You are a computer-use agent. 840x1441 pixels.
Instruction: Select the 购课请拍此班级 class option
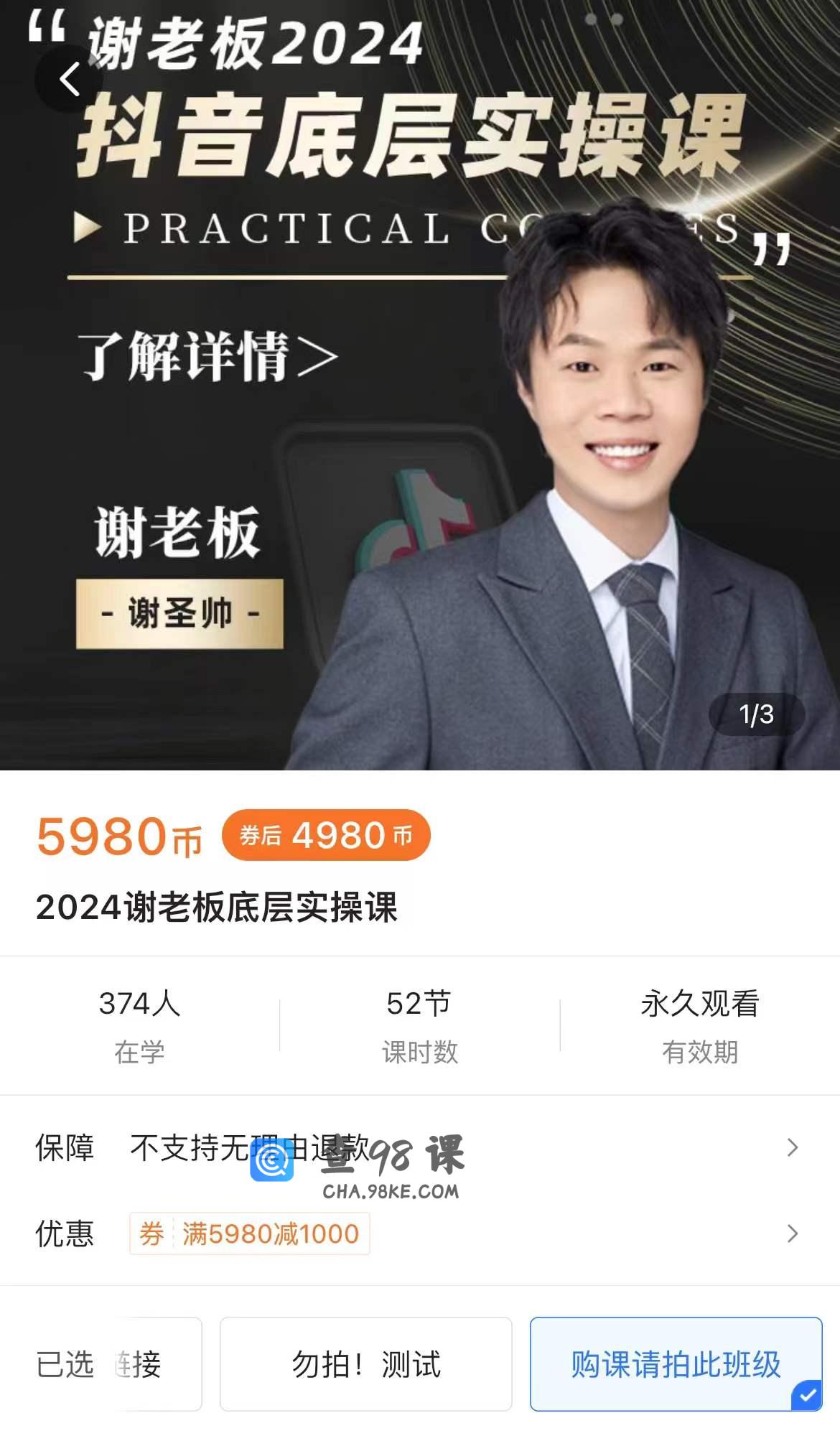[675, 1363]
